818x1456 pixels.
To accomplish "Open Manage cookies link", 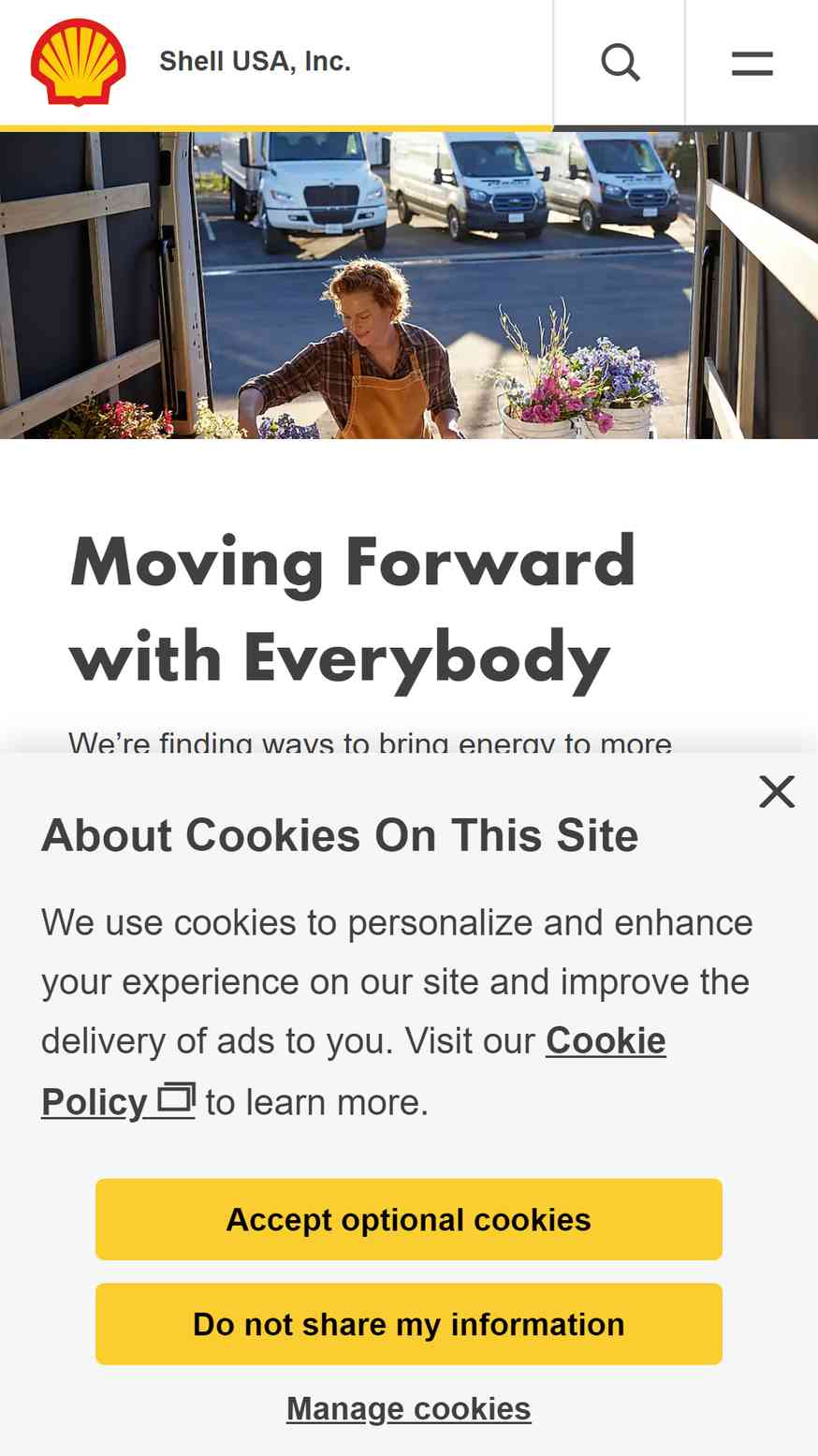I will 409,1408.
